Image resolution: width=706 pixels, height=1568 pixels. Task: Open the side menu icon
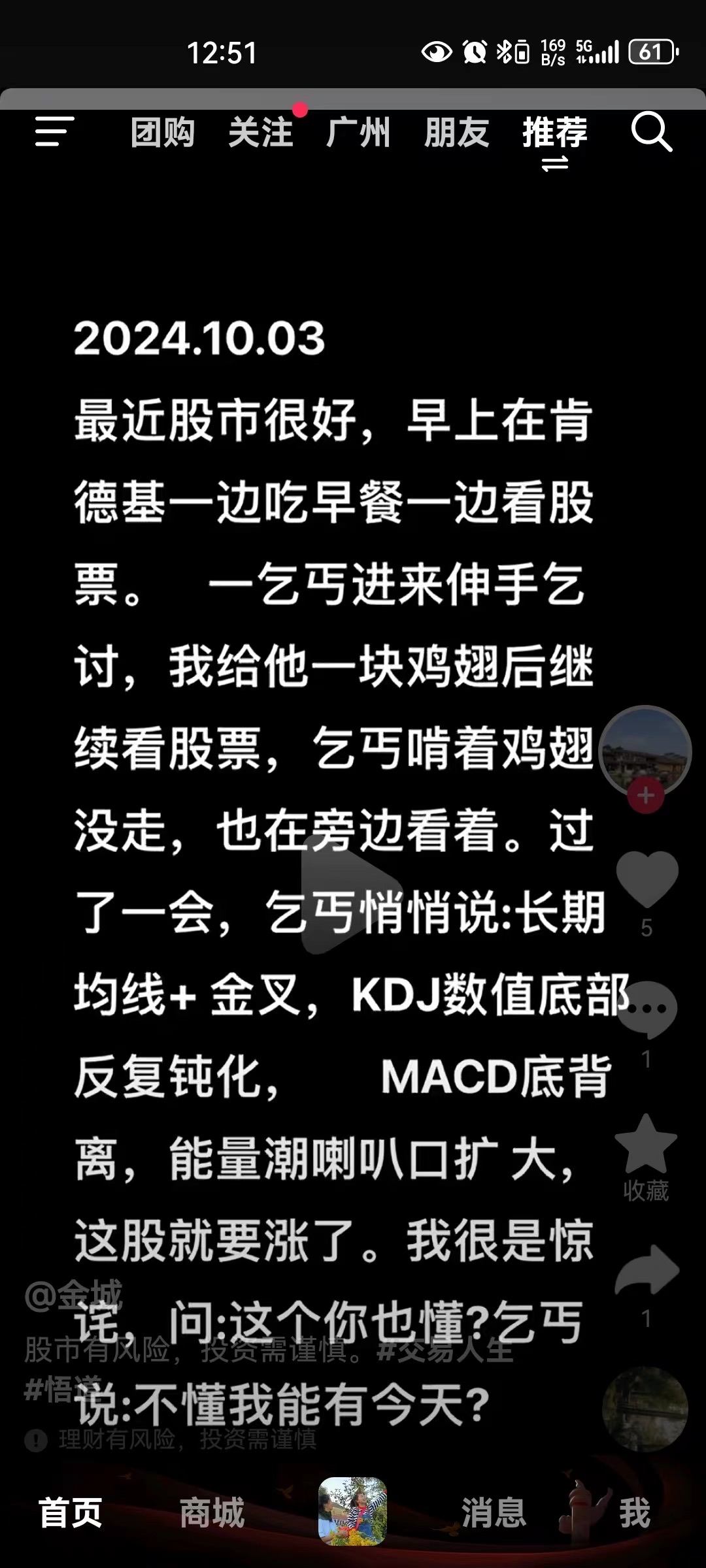pos(54,131)
